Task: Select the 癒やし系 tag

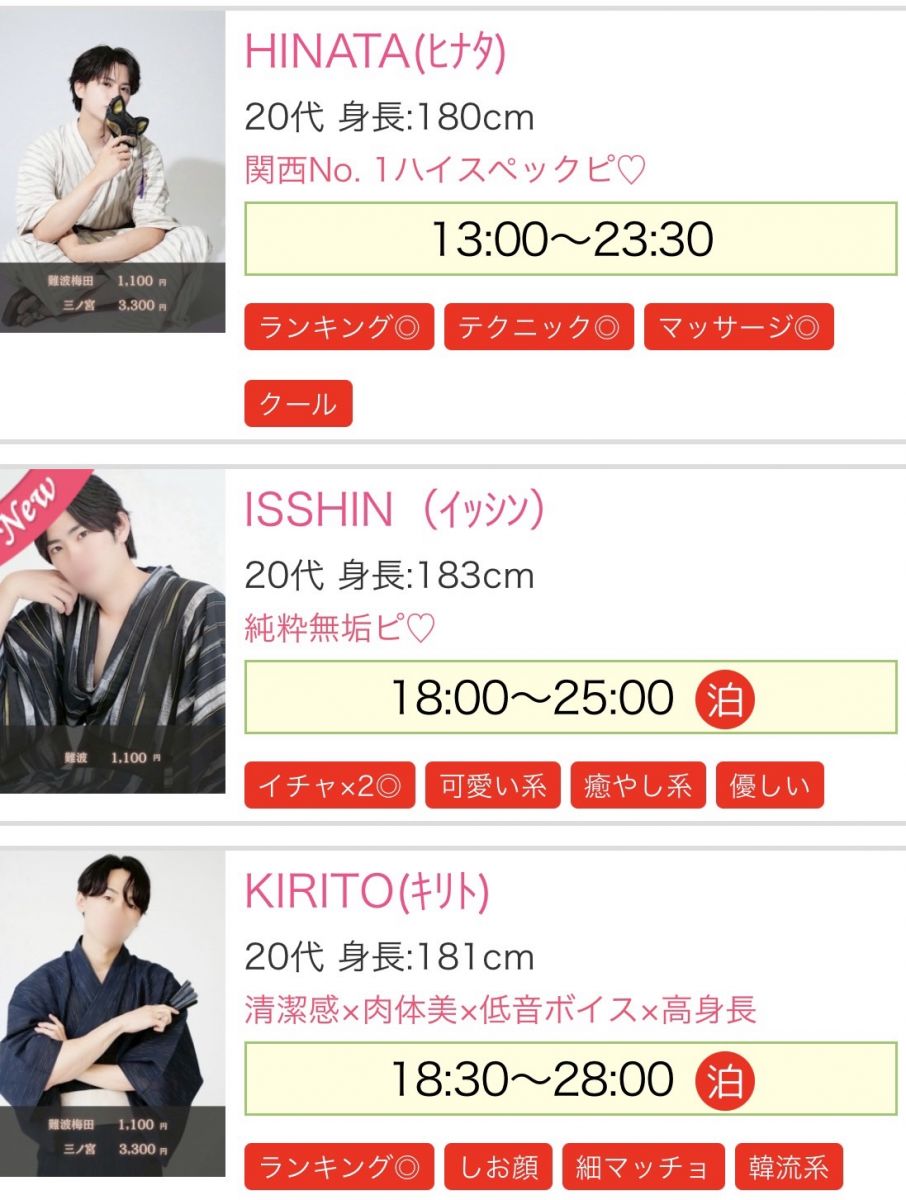Action: pyautogui.click(x=638, y=785)
